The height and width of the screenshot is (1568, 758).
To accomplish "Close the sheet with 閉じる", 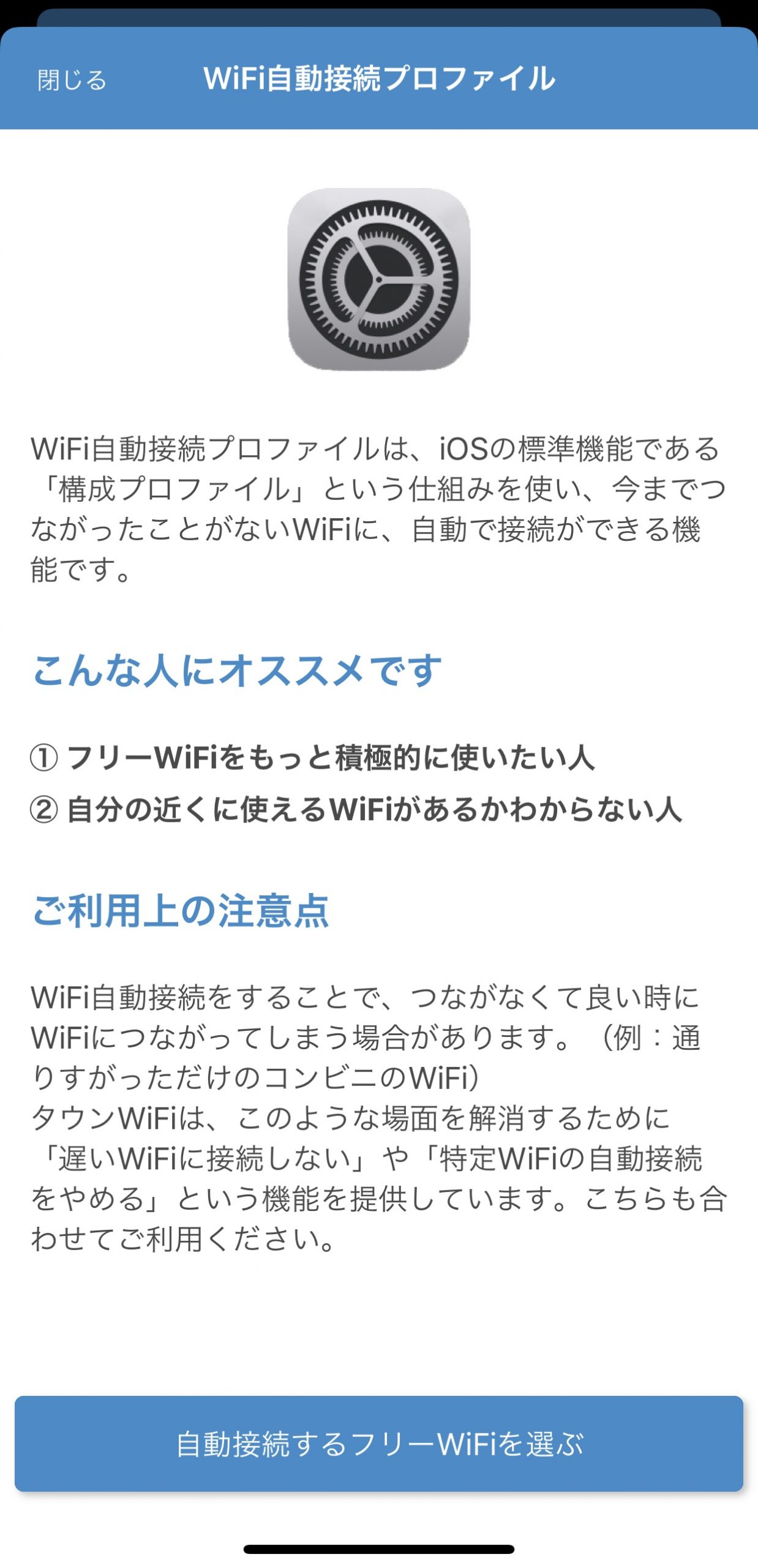I will point(72,80).
